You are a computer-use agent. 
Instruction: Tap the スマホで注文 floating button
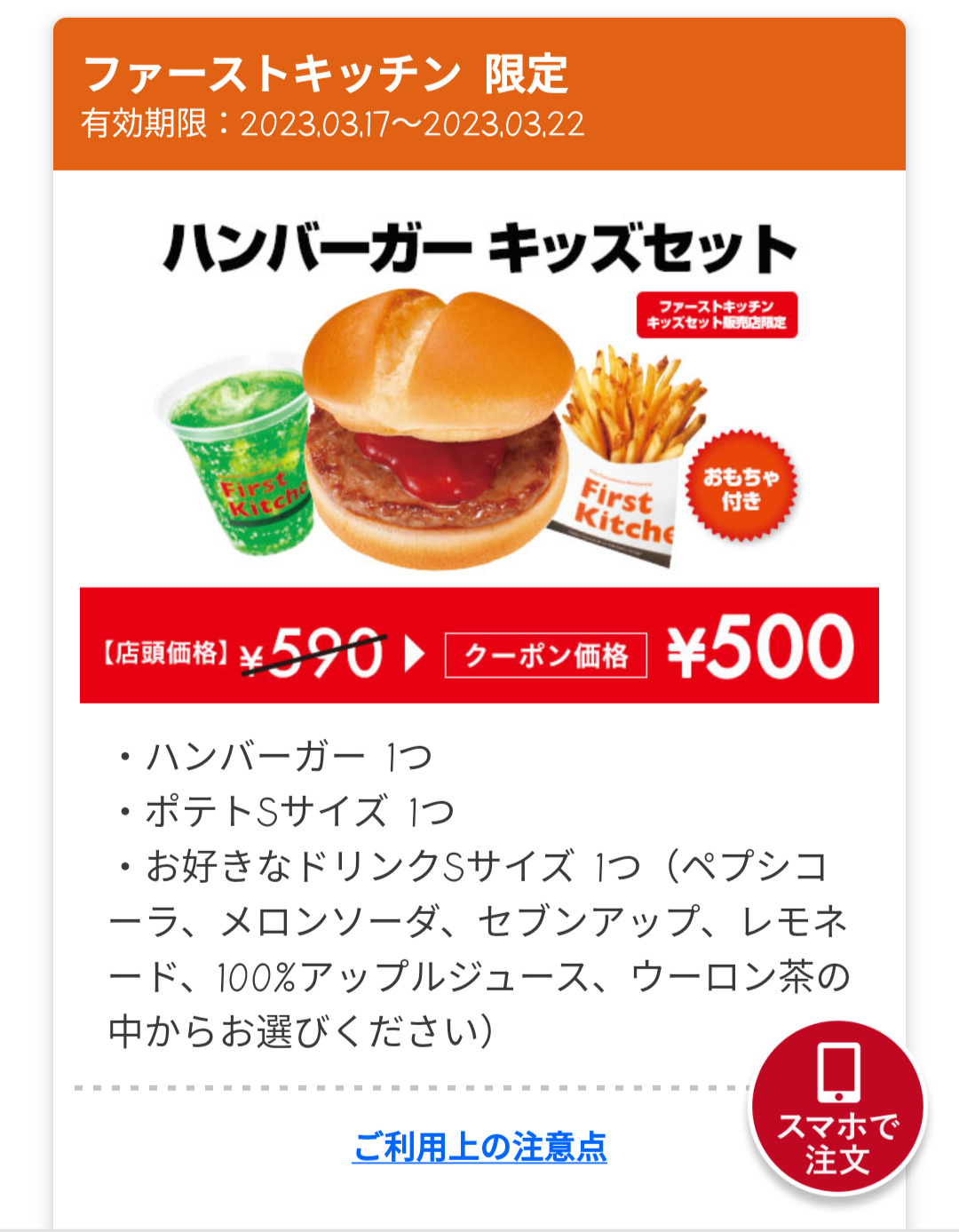point(837,1109)
